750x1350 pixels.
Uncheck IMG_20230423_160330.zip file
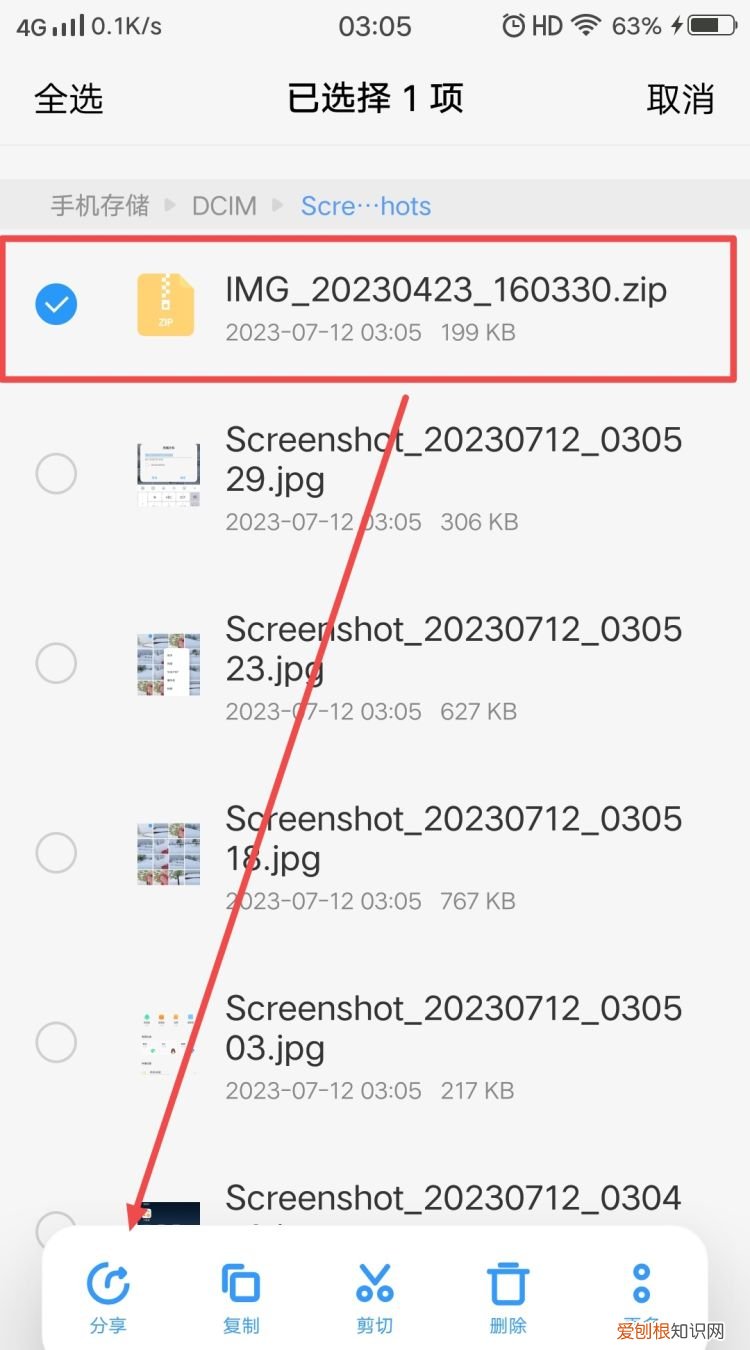click(x=56, y=305)
